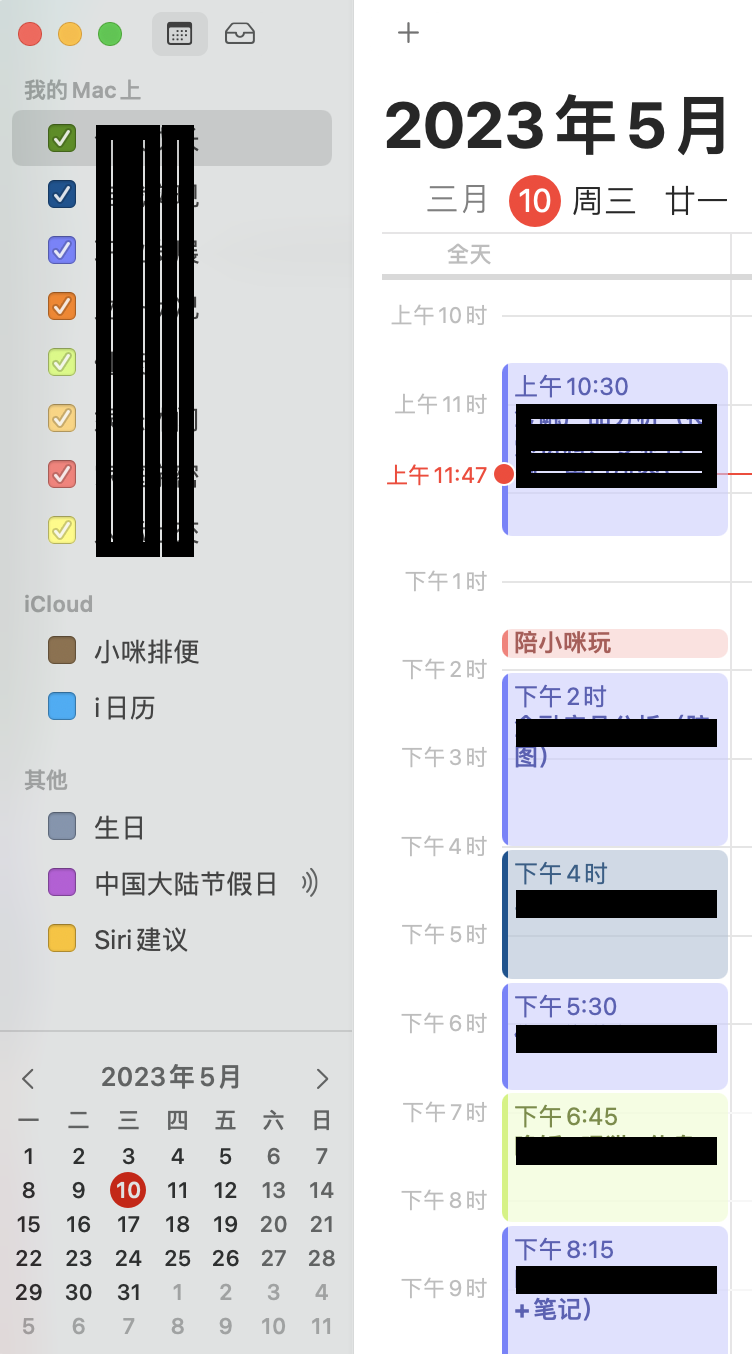Enable the Siri建议 calendar
Image resolution: width=752 pixels, height=1354 pixels.
point(62,939)
